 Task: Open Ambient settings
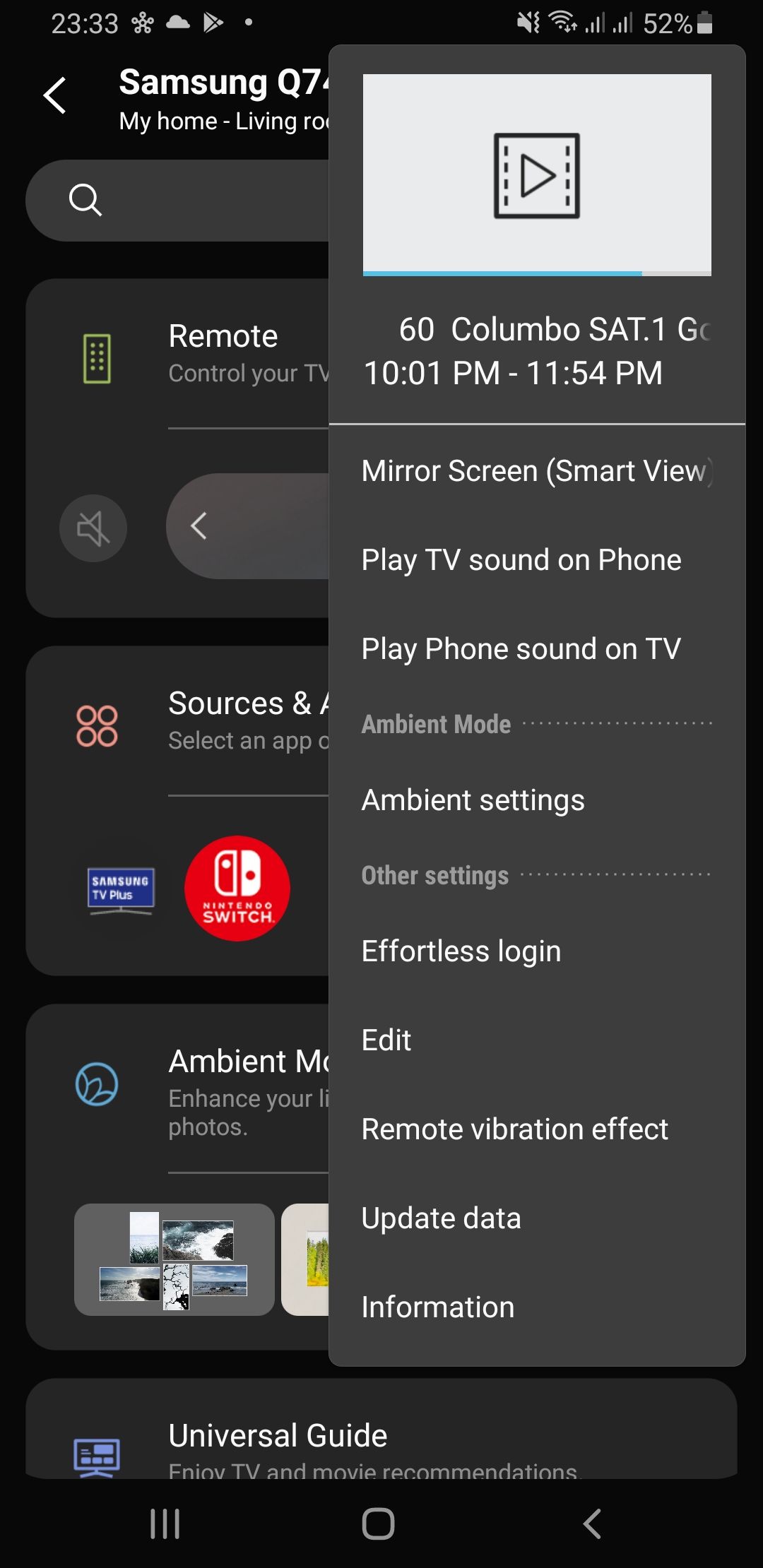(x=472, y=800)
